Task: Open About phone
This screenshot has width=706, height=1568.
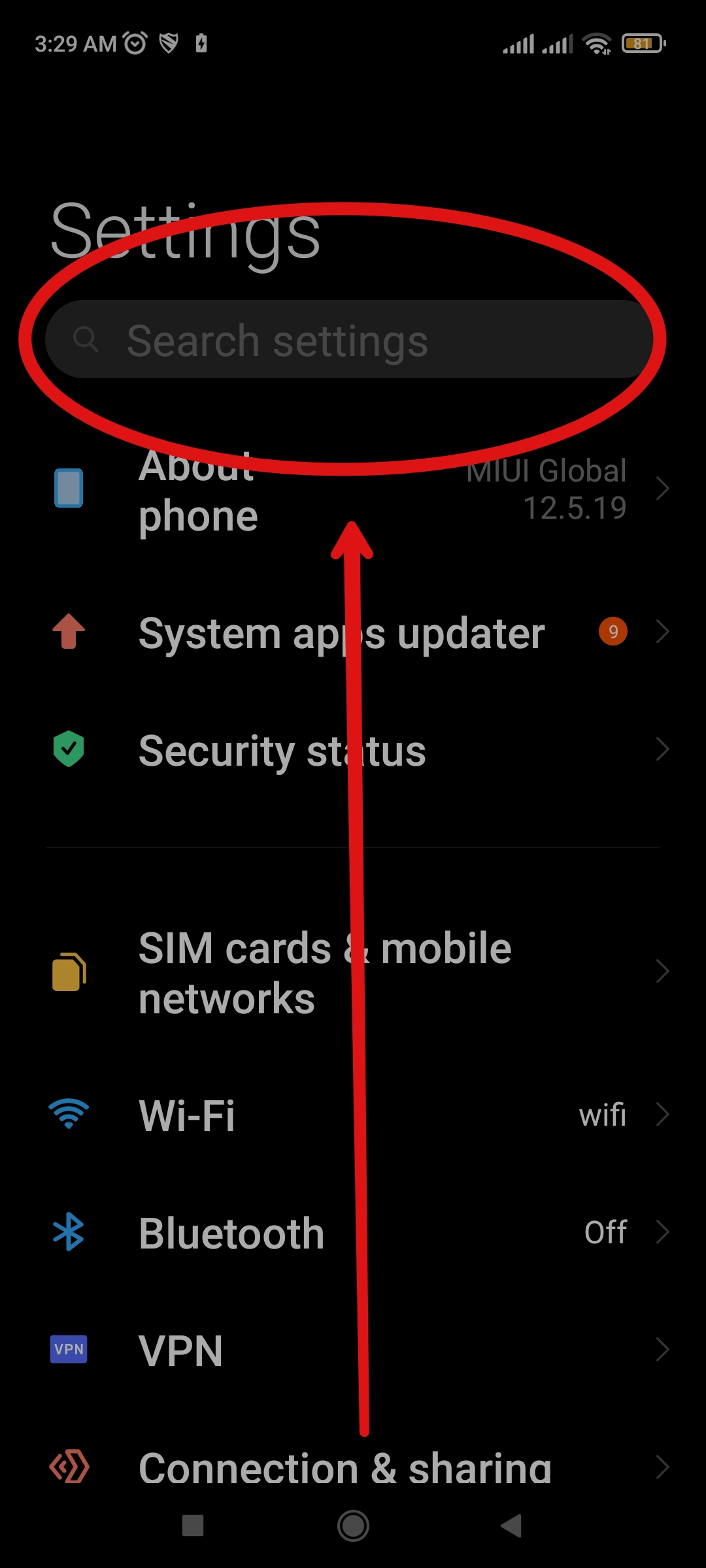Action: pos(353,490)
